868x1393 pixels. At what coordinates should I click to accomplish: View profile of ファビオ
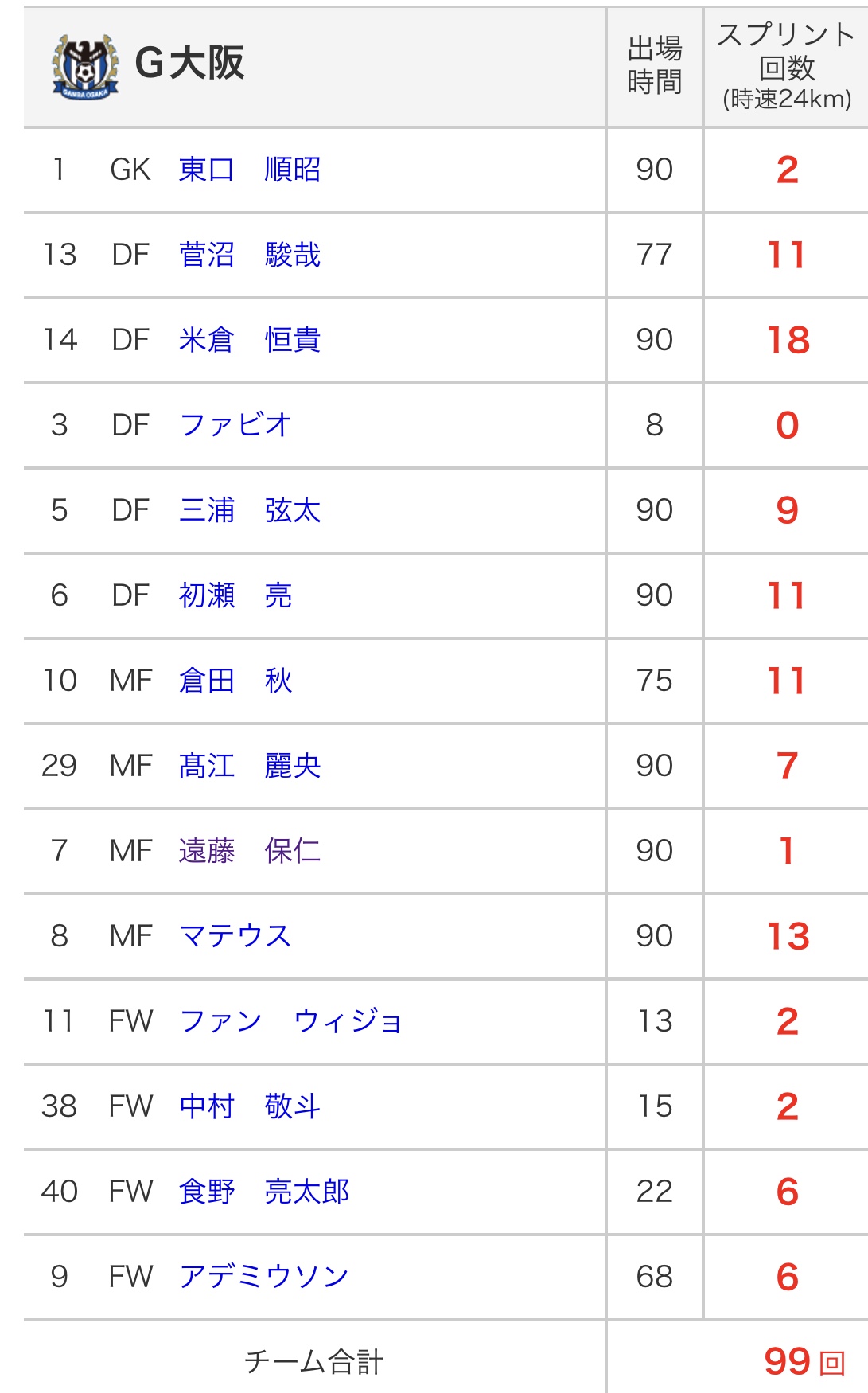point(235,425)
